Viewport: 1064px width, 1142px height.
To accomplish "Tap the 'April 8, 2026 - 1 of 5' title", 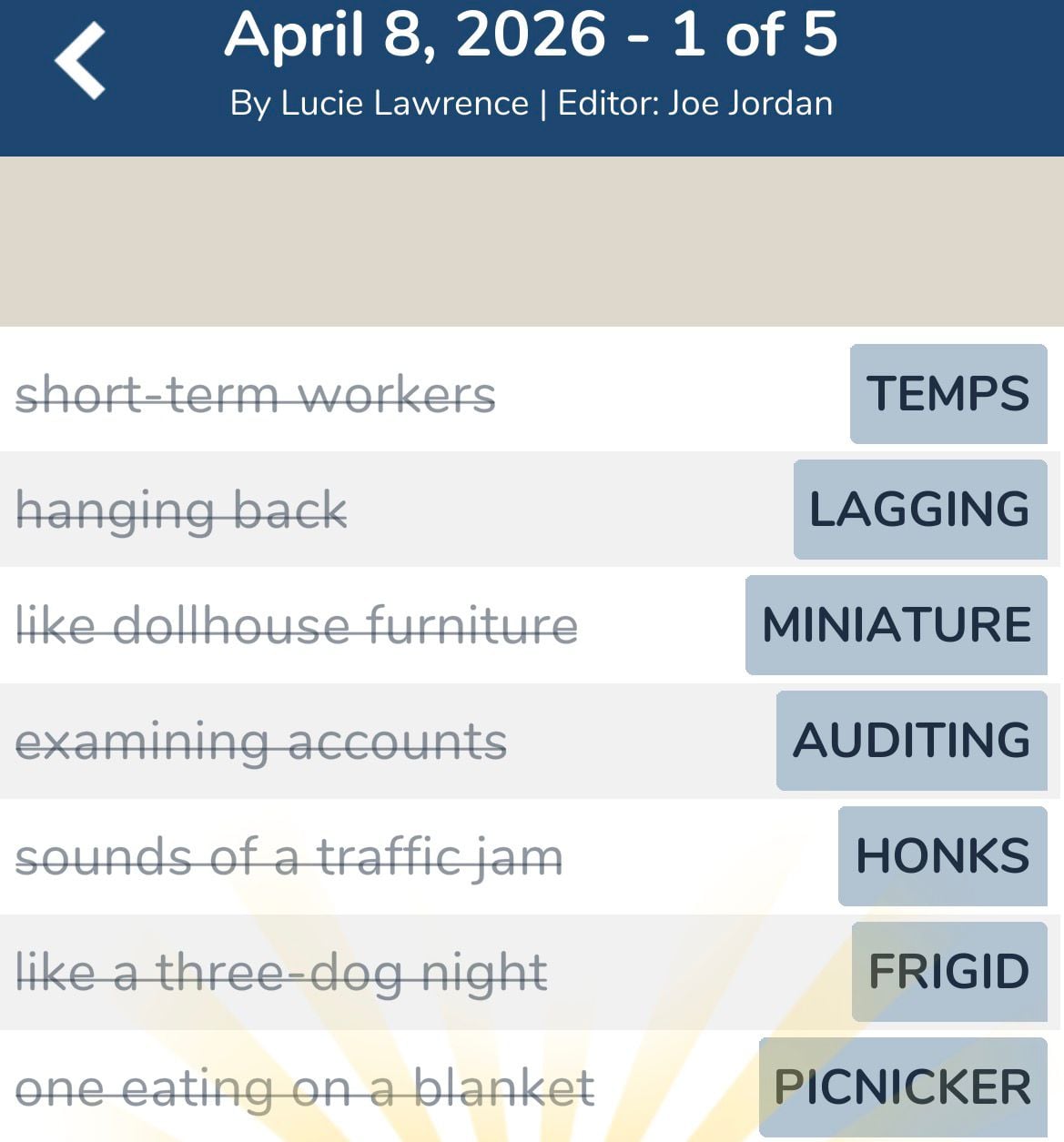I will pos(532,36).
